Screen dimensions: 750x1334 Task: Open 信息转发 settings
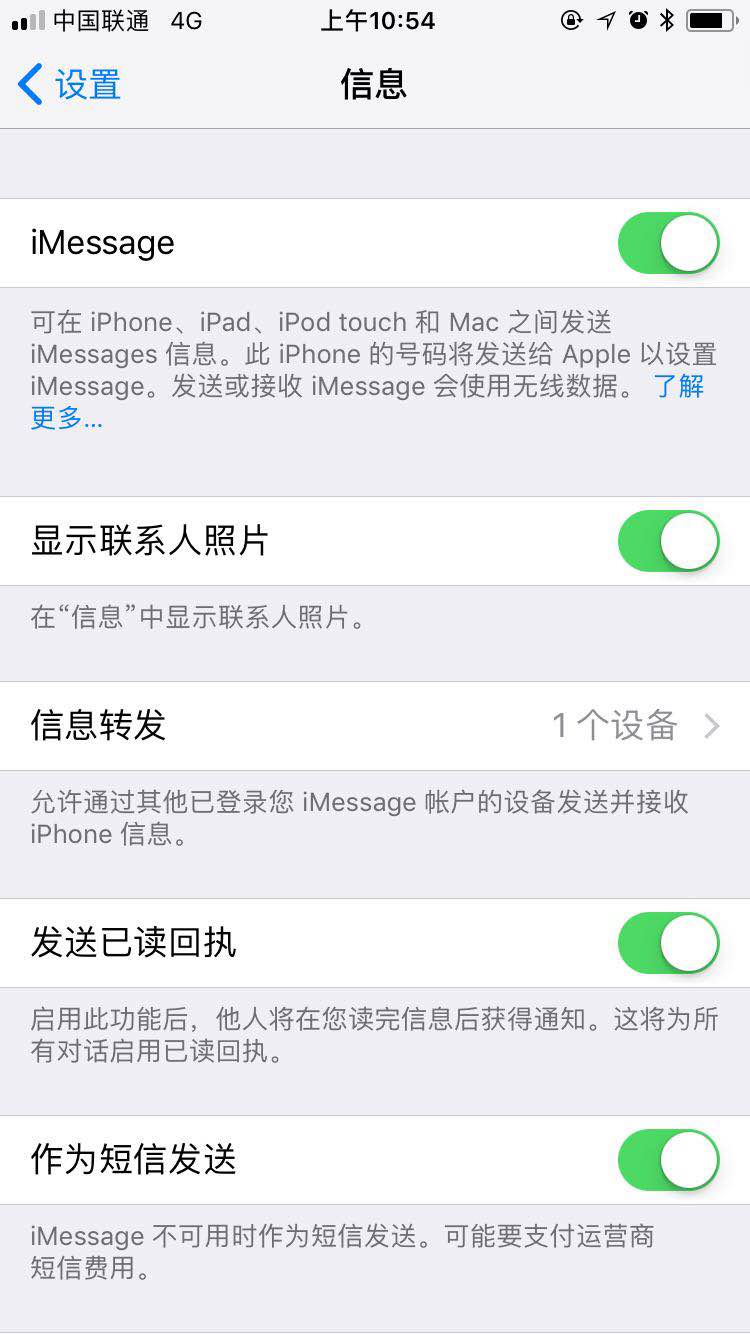pos(375,726)
